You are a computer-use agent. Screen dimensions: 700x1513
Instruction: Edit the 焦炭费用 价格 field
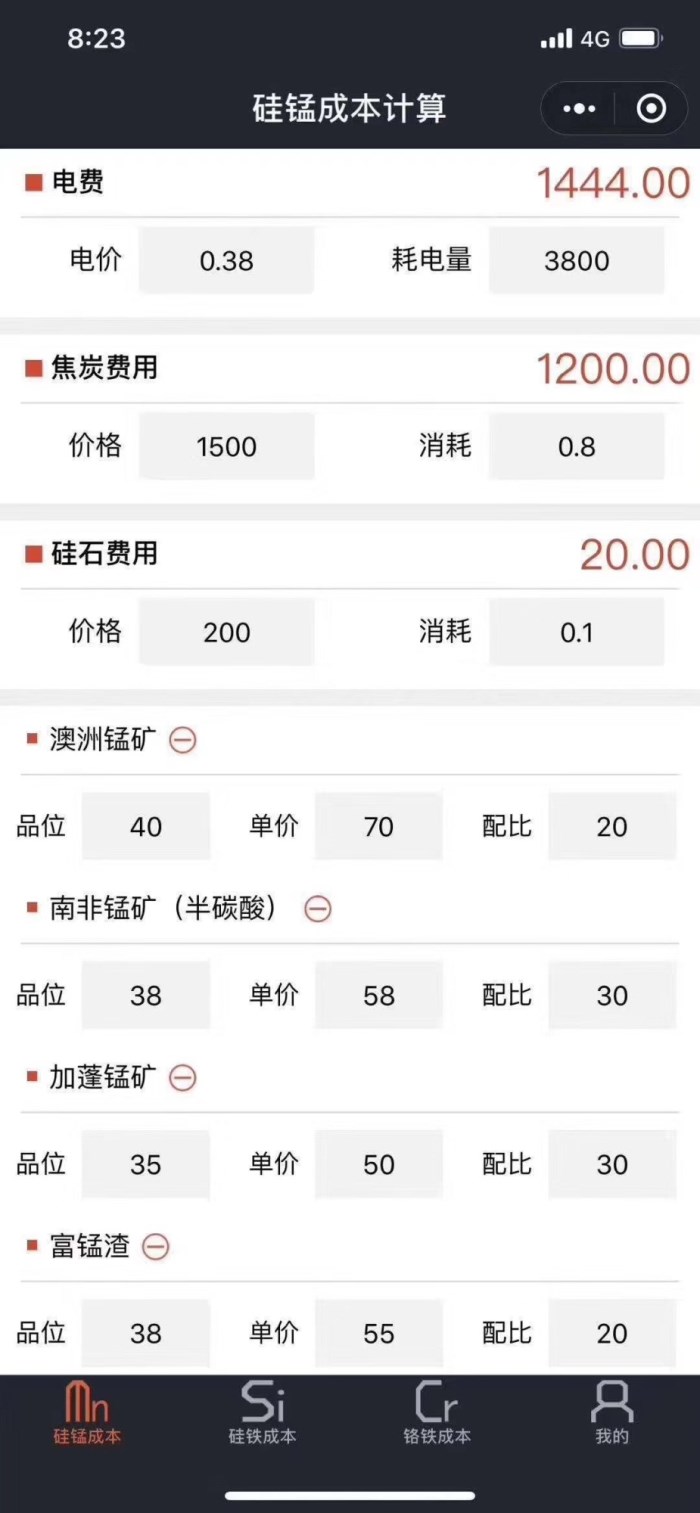click(x=226, y=447)
